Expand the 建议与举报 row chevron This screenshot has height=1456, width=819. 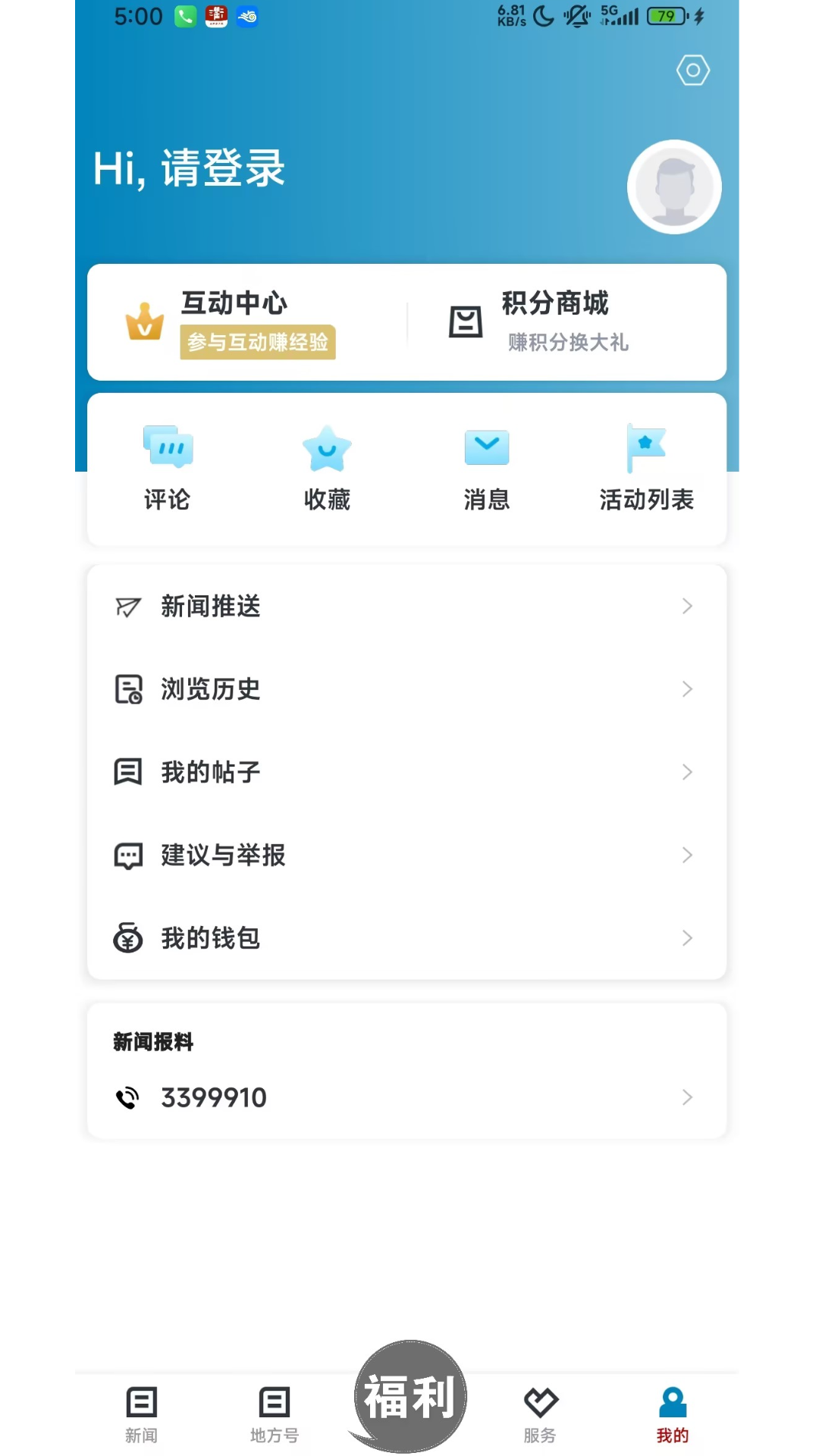pyautogui.click(x=687, y=855)
